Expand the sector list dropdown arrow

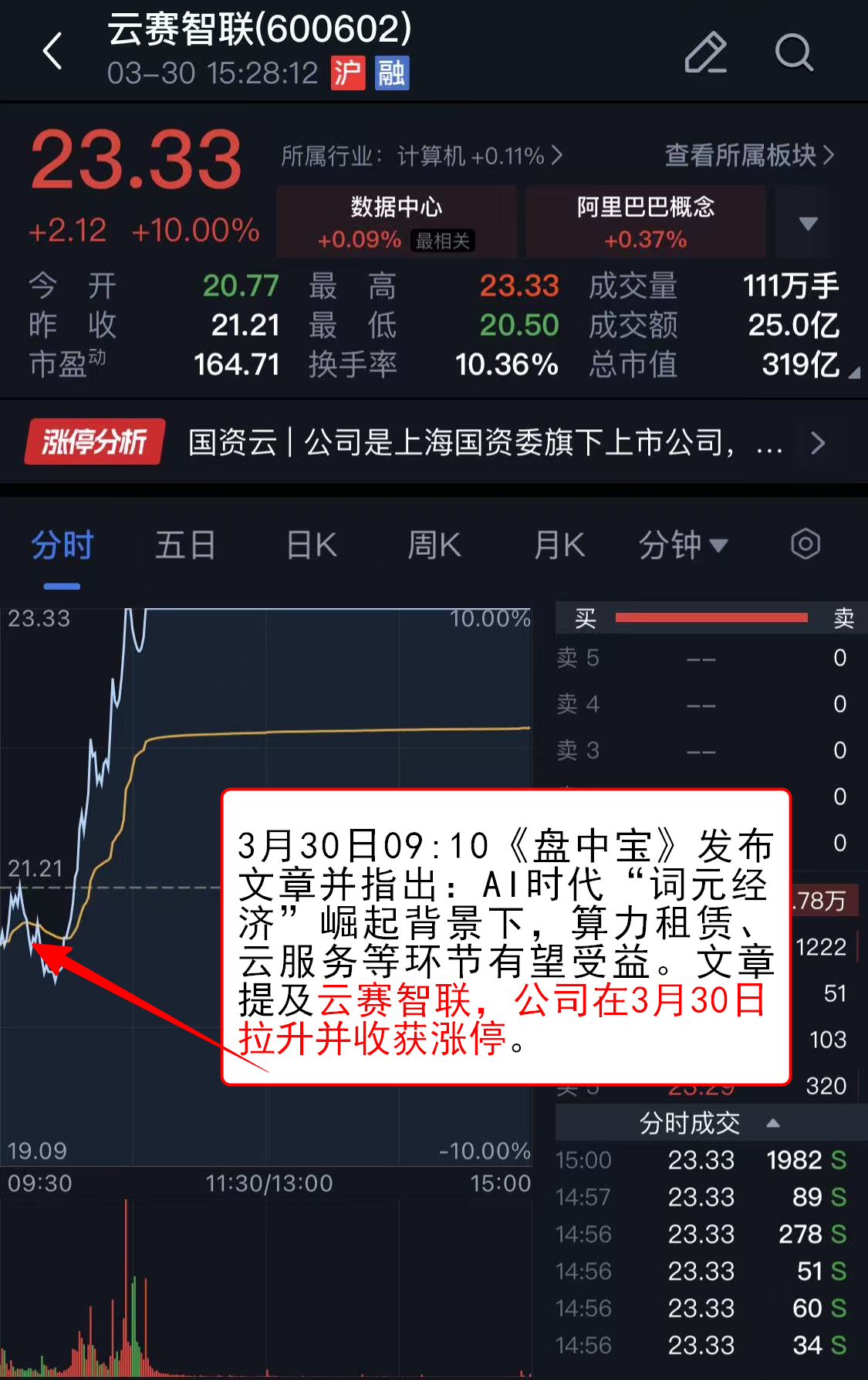[x=807, y=224]
